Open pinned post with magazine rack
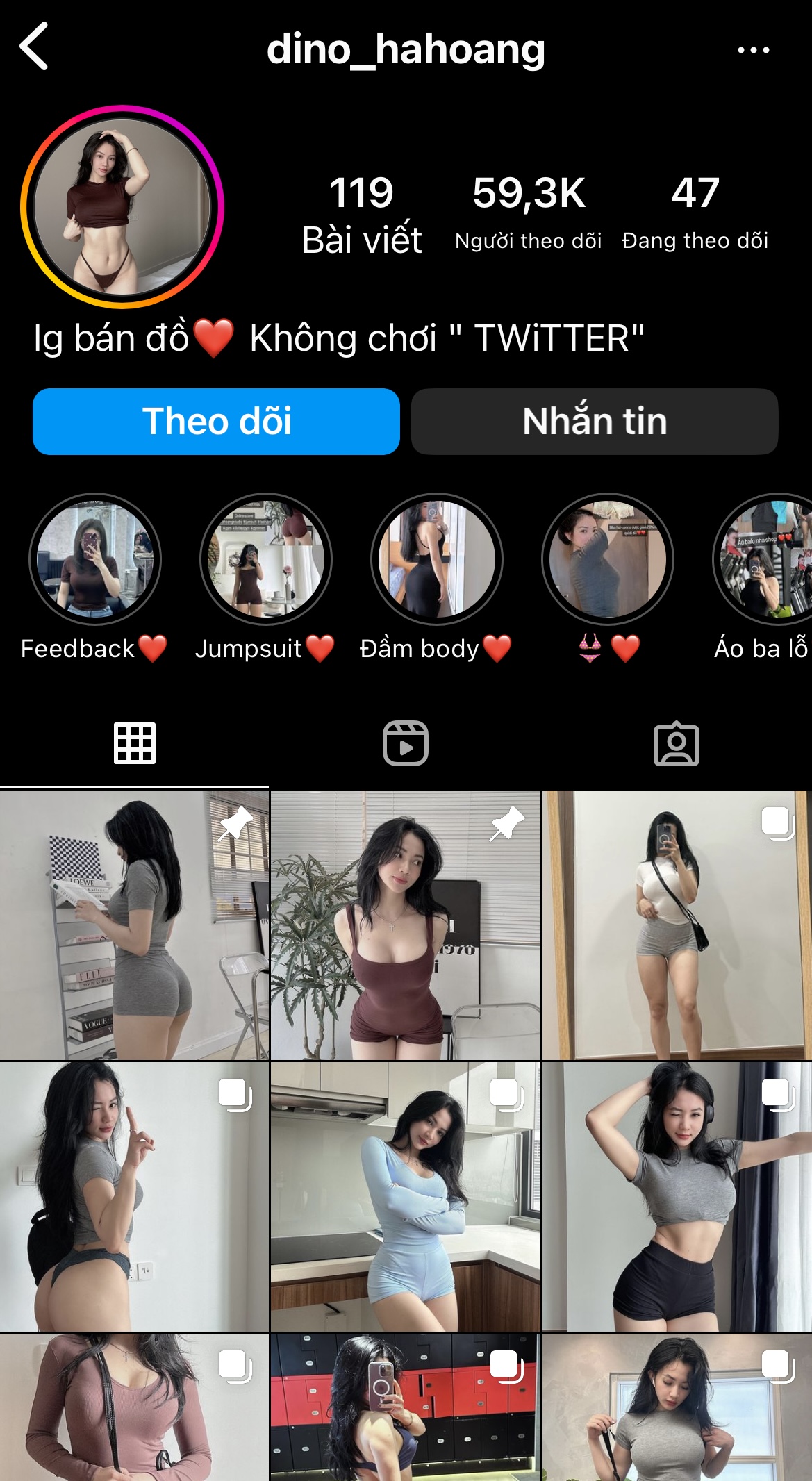 pyautogui.click(x=134, y=925)
